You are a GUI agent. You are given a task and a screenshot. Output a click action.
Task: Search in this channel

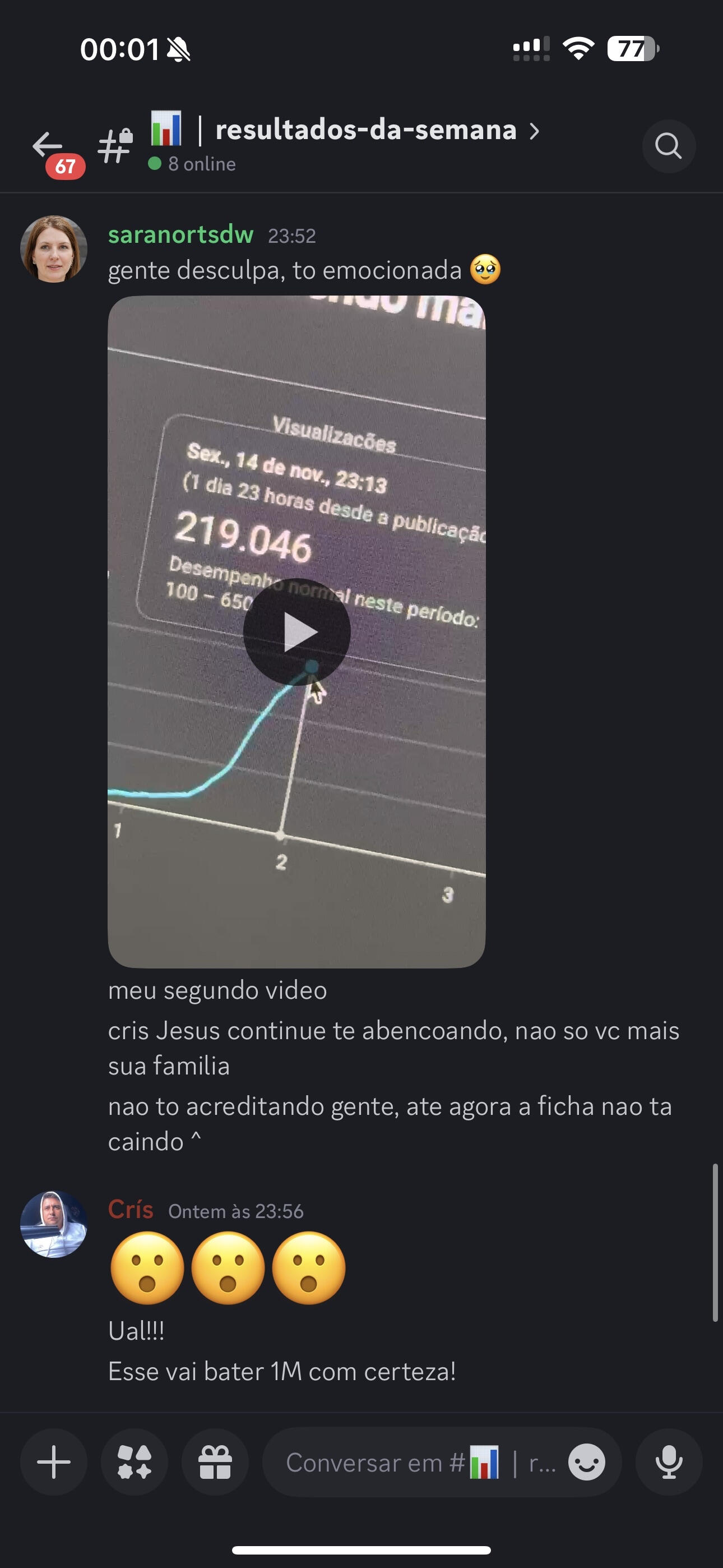pyautogui.click(x=668, y=146)
